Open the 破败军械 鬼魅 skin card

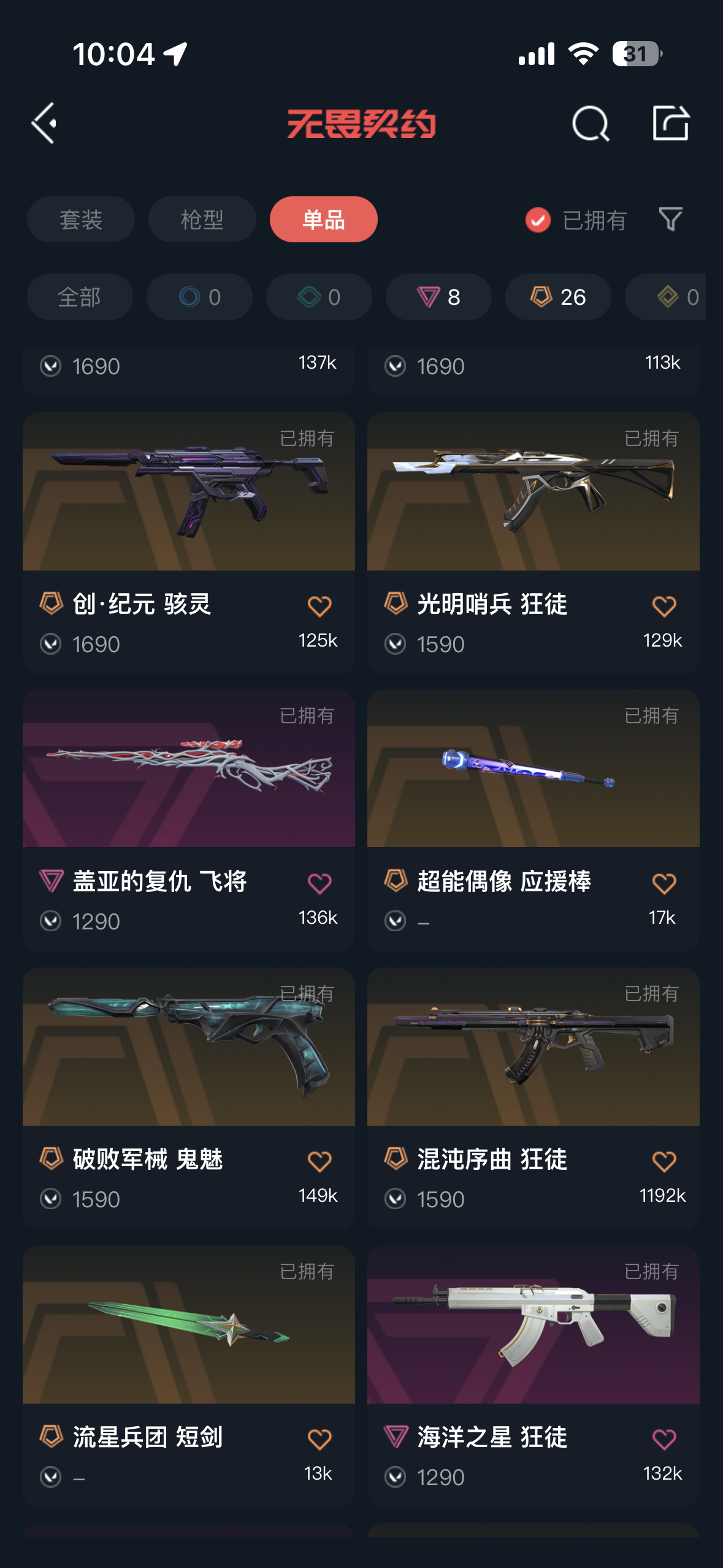pyautogui.click(x=188, y=1047)
